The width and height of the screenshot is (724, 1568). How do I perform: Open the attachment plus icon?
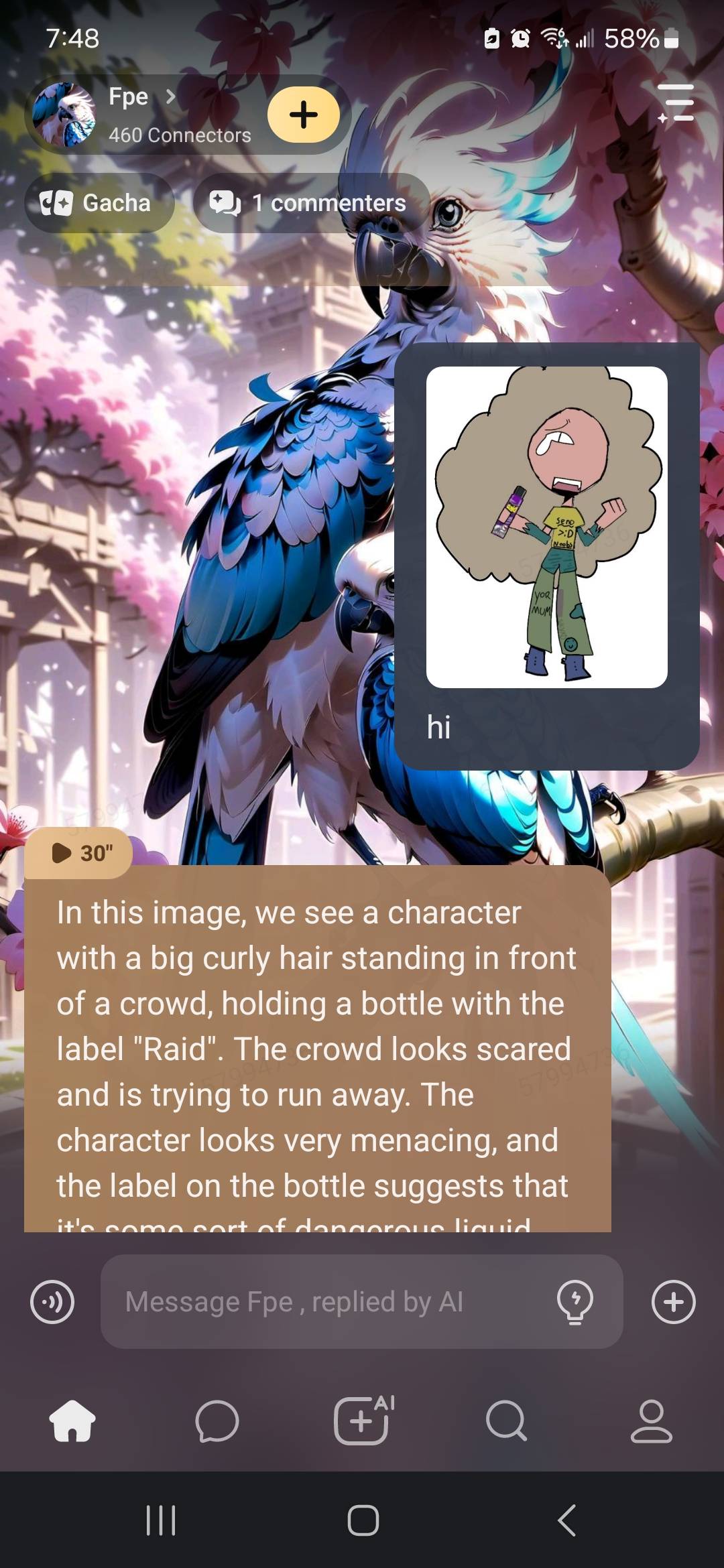[673, 1302]
